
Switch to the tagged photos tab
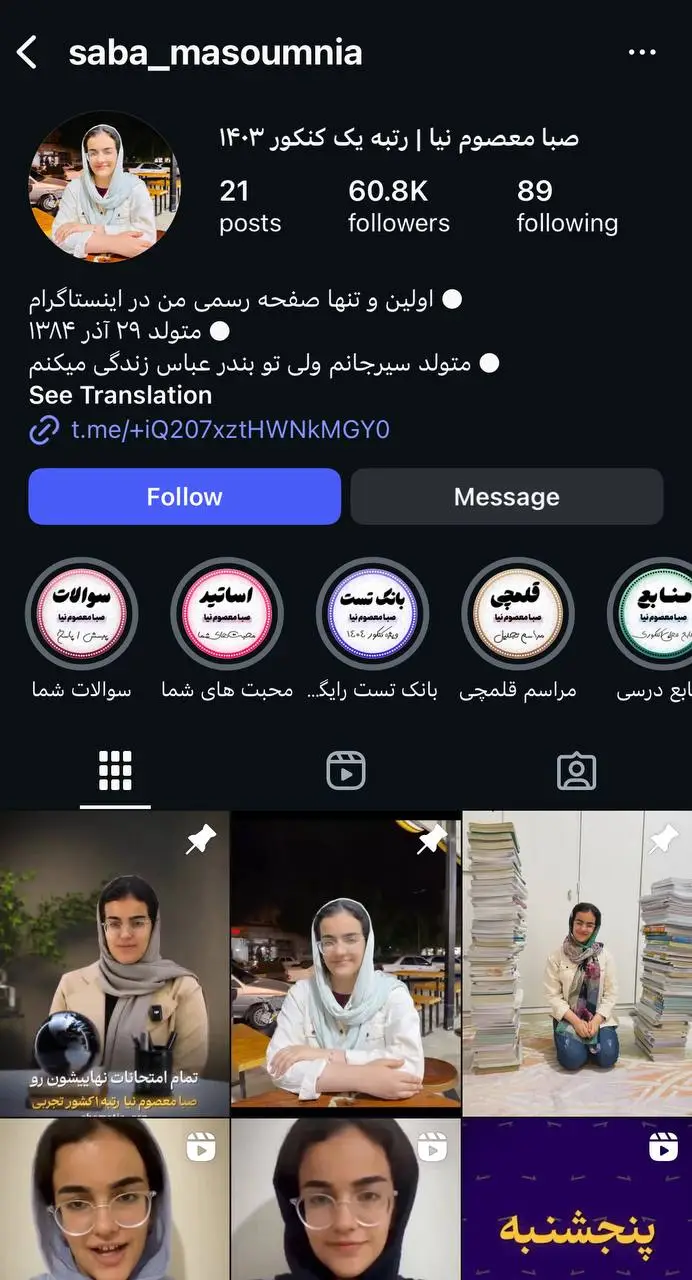[x=576, y=771]
